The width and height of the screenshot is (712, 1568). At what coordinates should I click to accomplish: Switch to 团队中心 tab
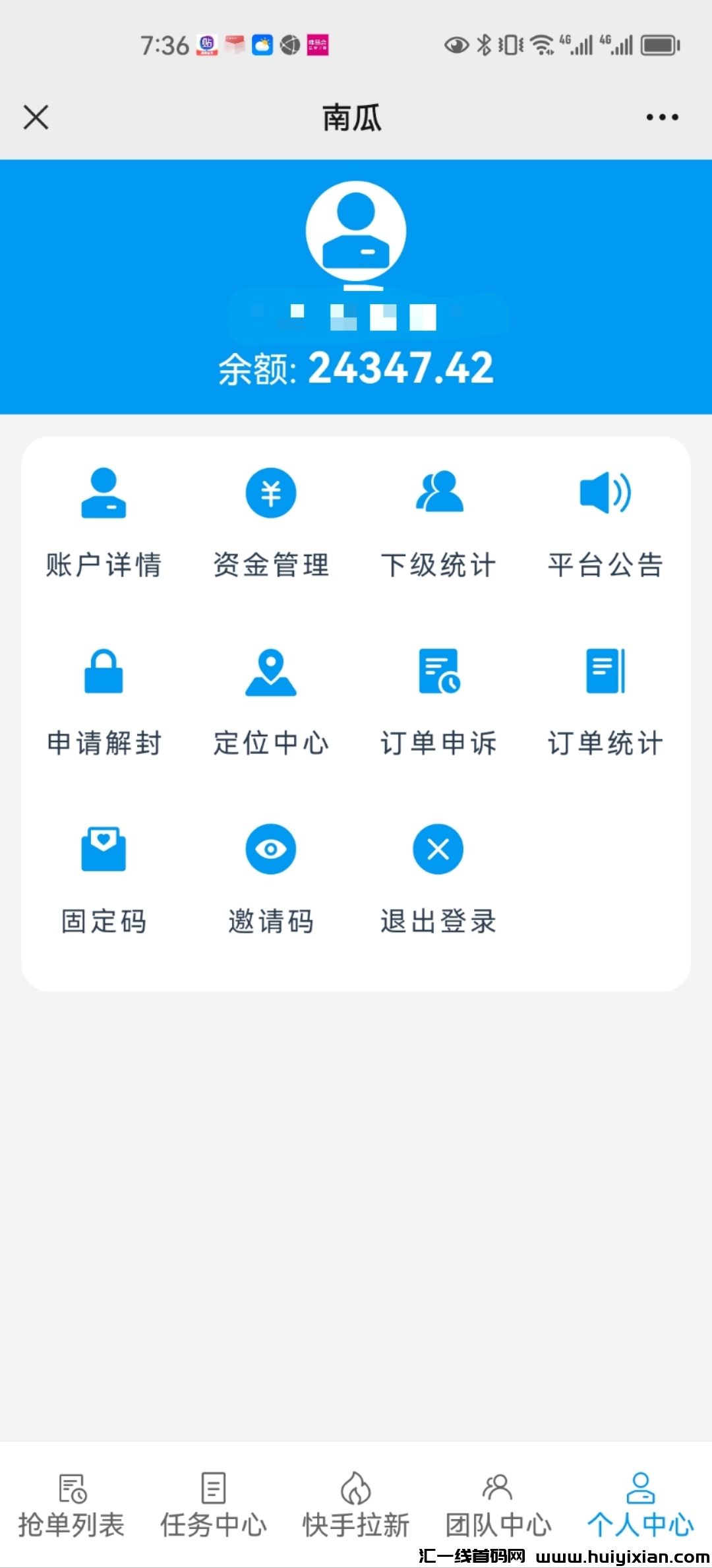coord(498,1511)
